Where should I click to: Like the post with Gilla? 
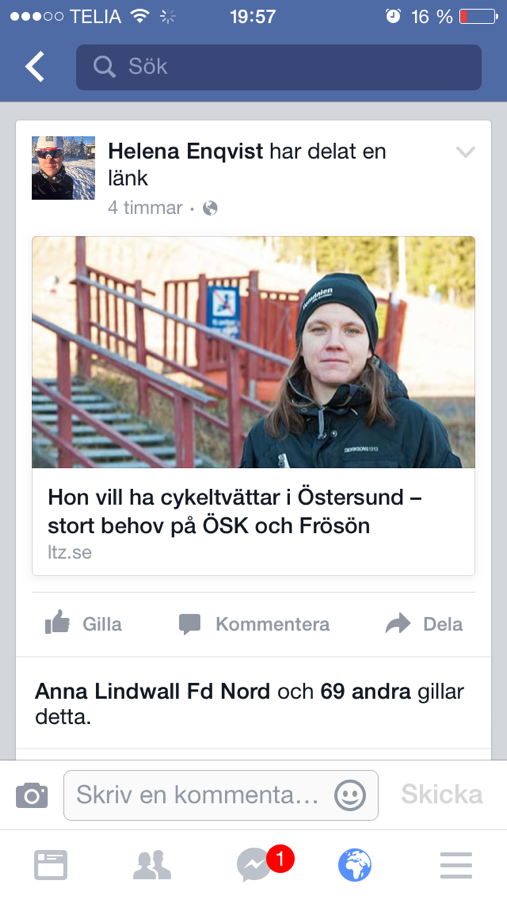pyautogui.click(x=84, y=624)
